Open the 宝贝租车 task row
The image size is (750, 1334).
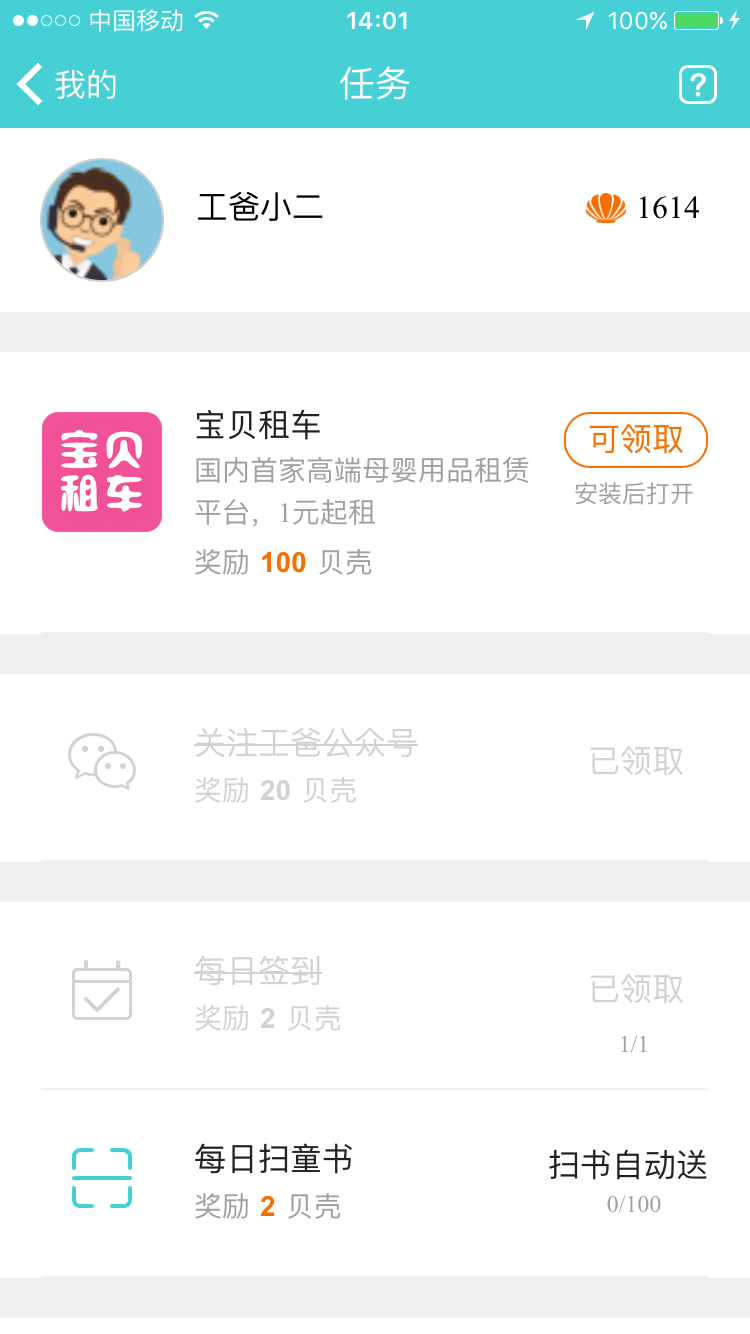pyautogui.click(x=375, y=493)
